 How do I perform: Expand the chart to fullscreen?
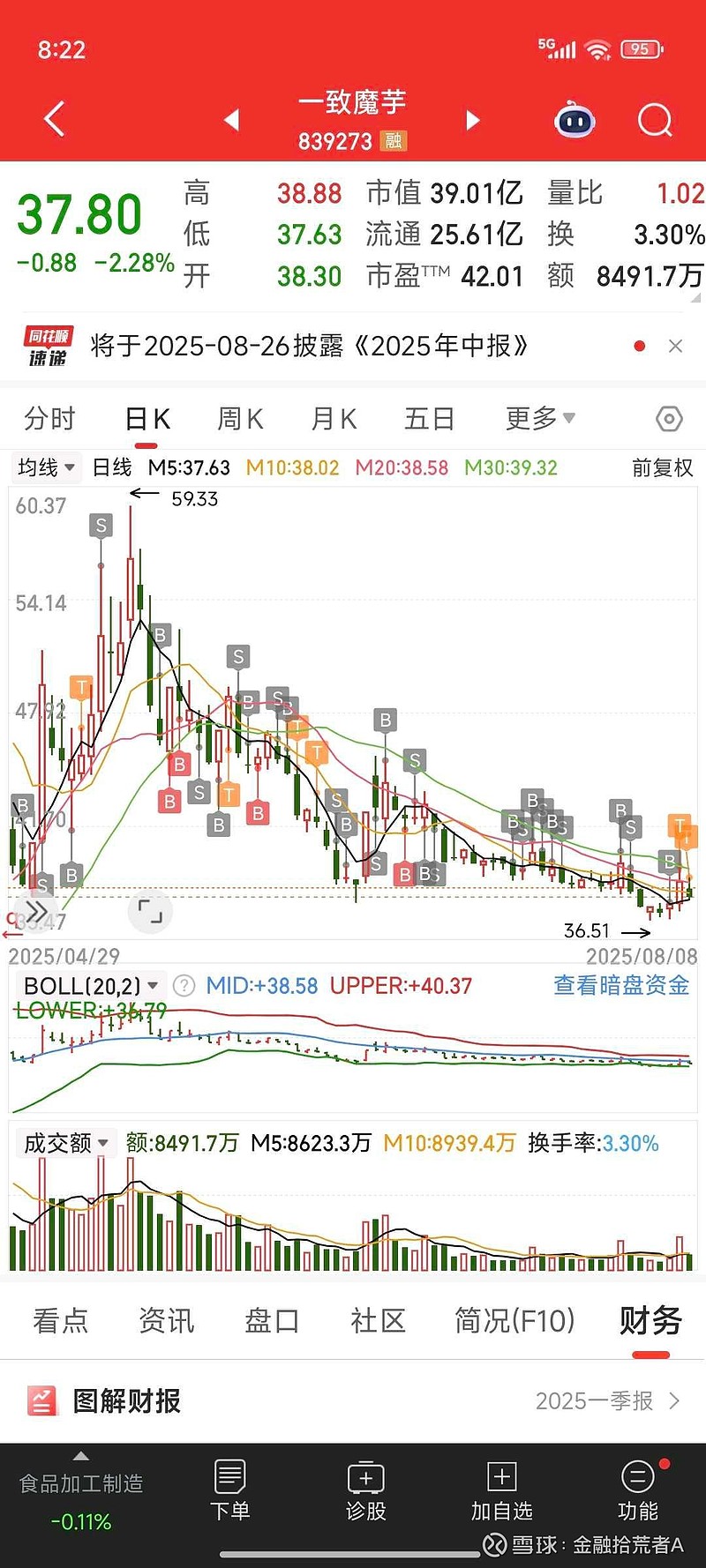[151, 911]
